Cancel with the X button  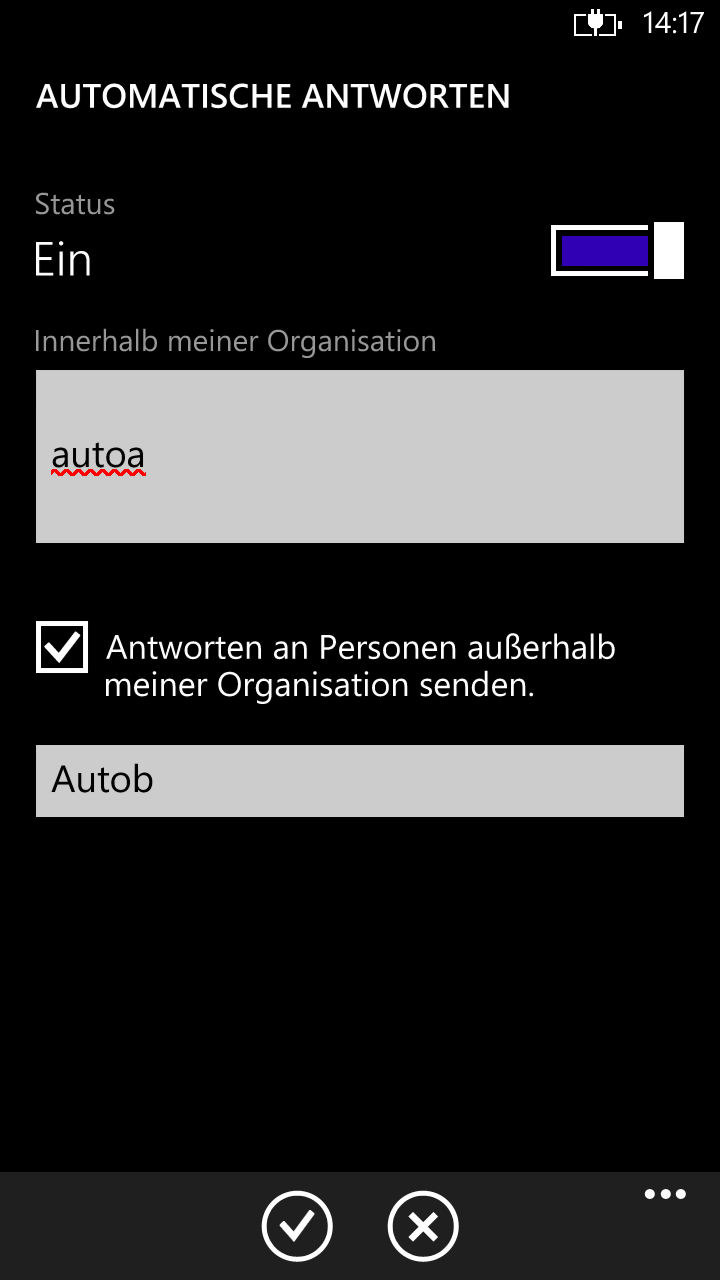(x=423, y=1226)
